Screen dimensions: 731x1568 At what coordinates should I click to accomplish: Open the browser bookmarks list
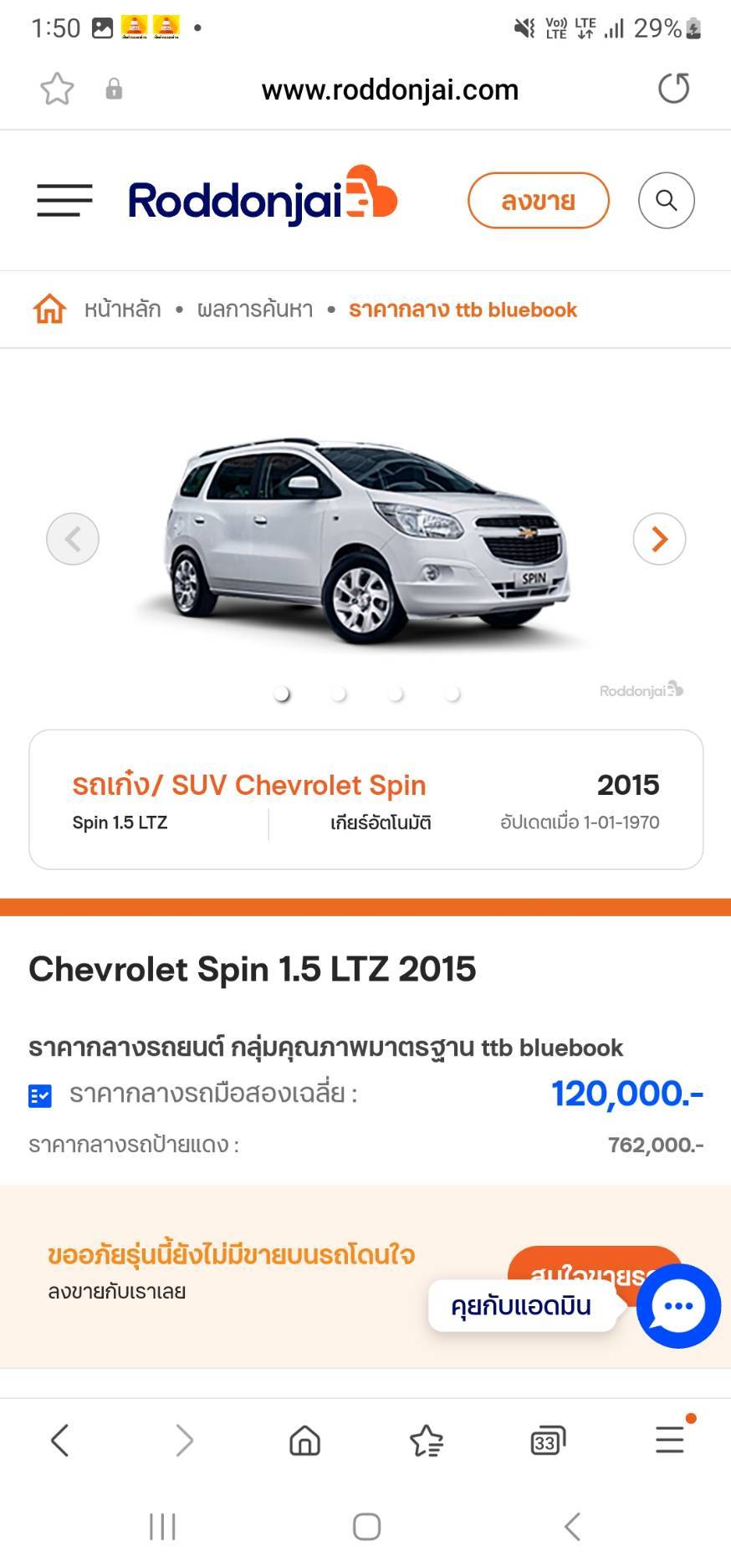427,1441
